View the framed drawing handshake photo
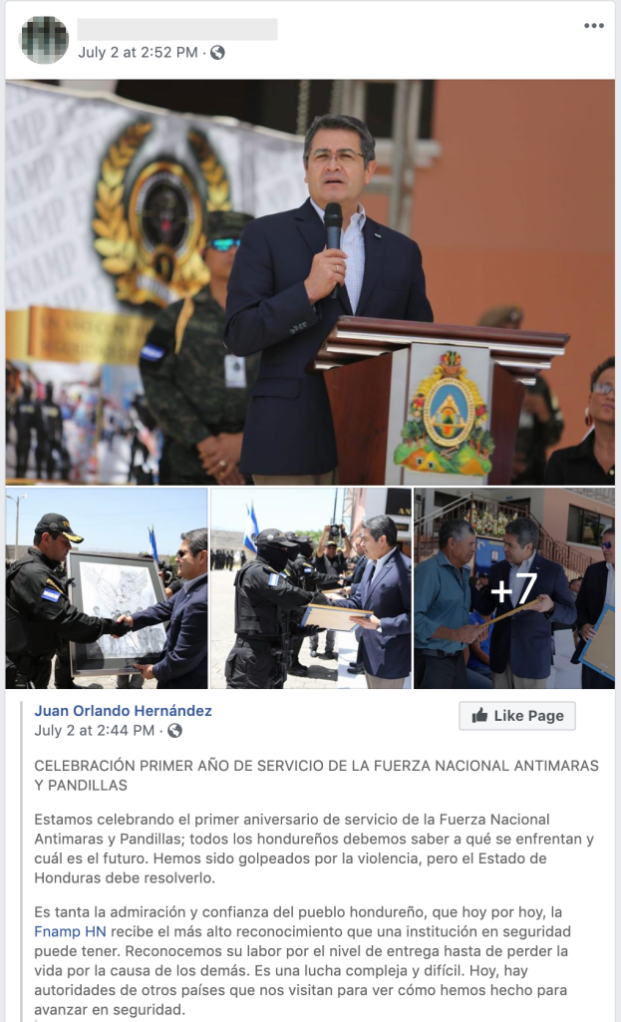The image size is (621, 1022). coord(107,589)
